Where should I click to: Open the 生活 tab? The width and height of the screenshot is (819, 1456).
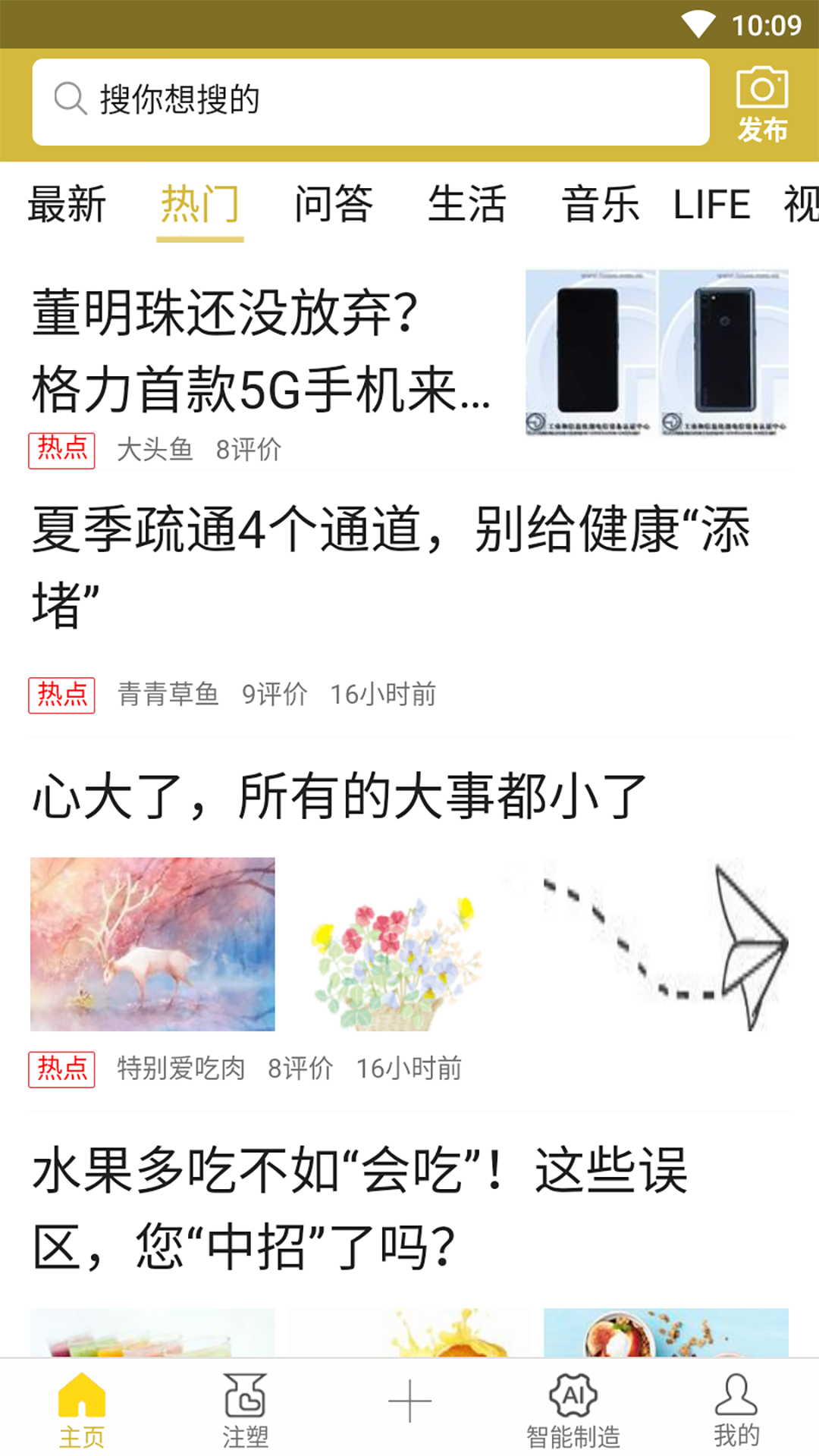[x=466, y=204]
